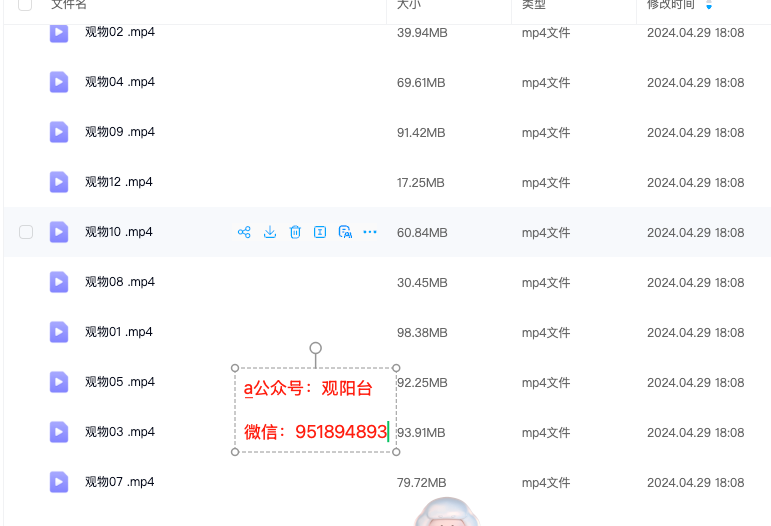Open the video 观物12 .mp4
771x526 pixels.
(119, 182)
